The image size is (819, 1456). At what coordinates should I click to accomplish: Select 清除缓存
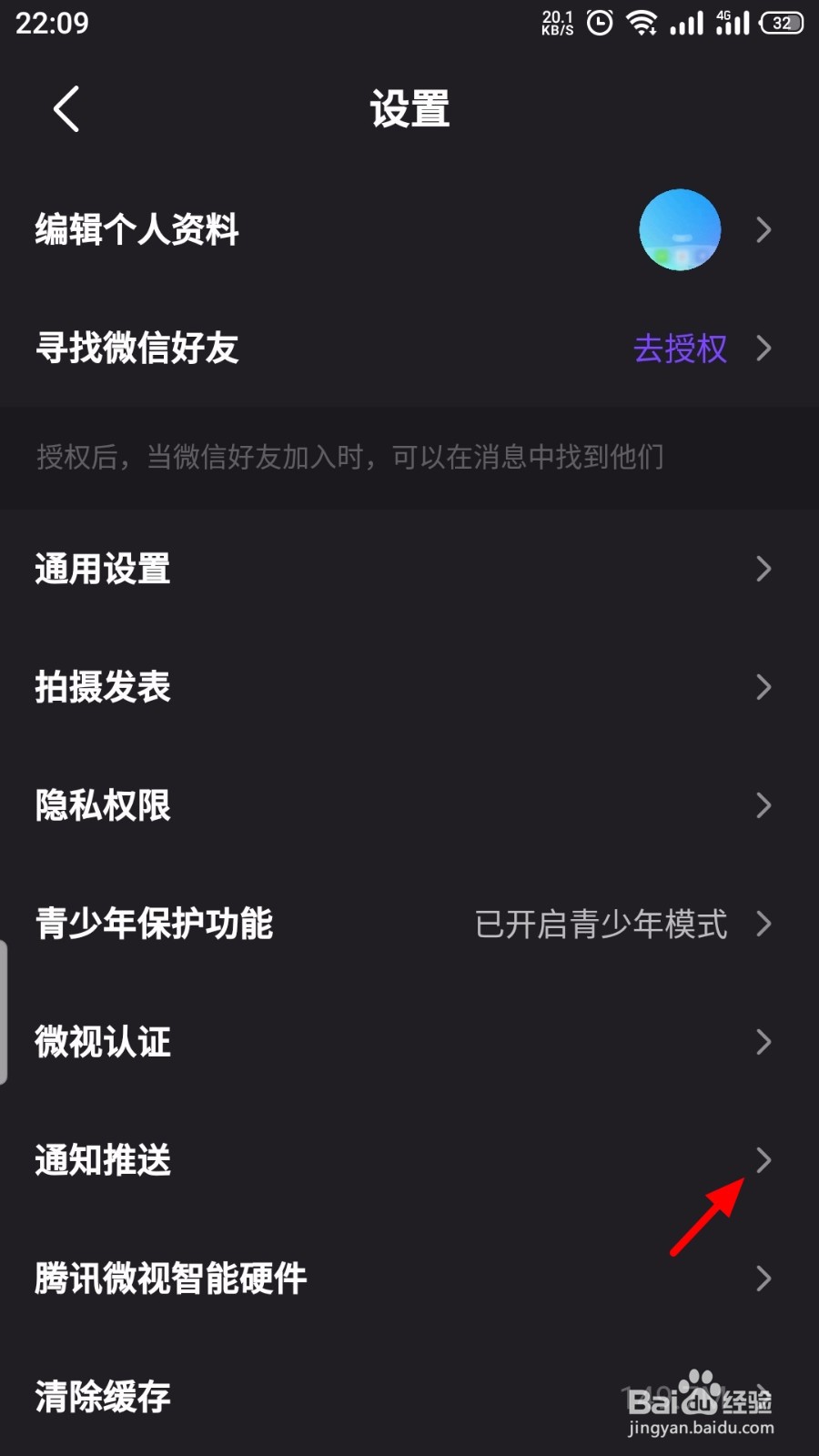tap(409, 1397)
